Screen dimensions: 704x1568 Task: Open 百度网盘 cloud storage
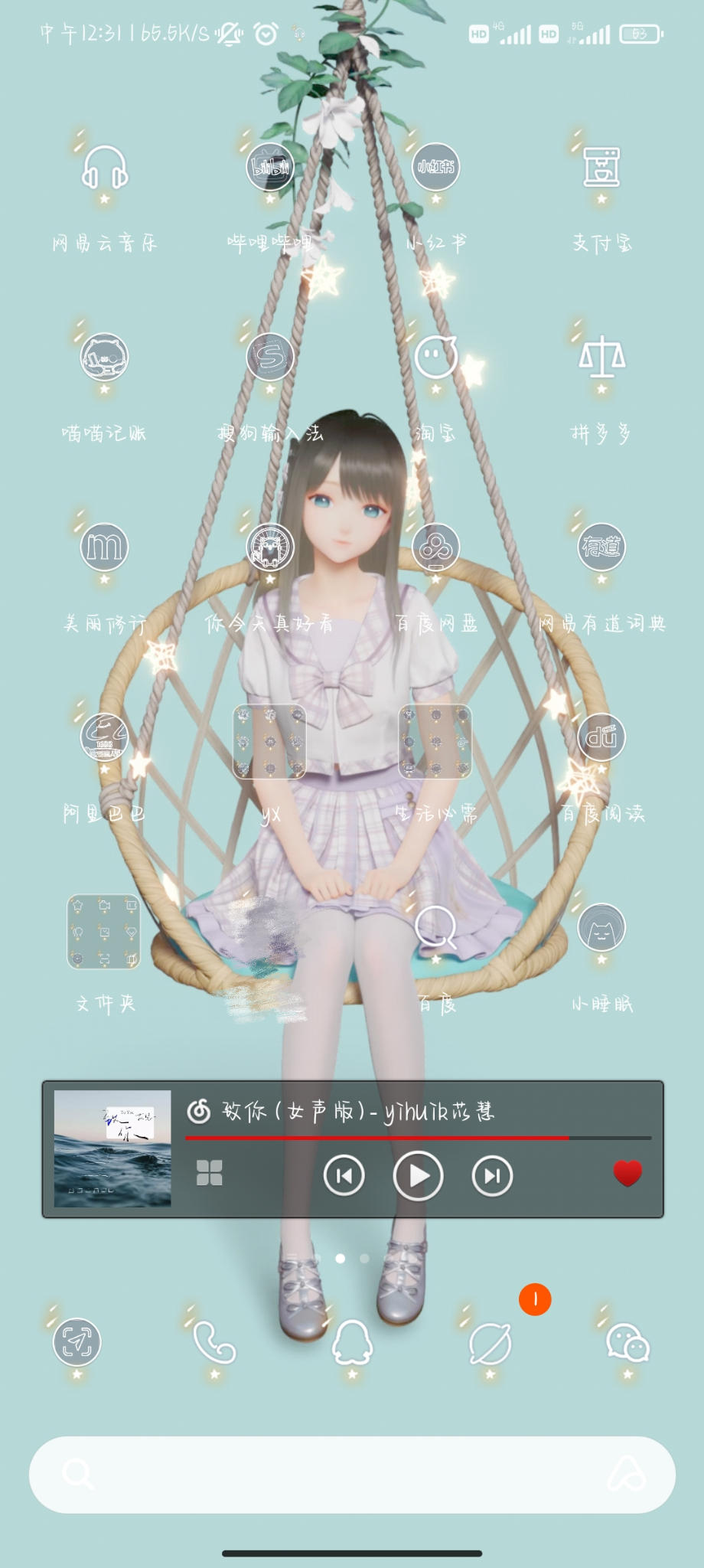(x=435, y=548)
